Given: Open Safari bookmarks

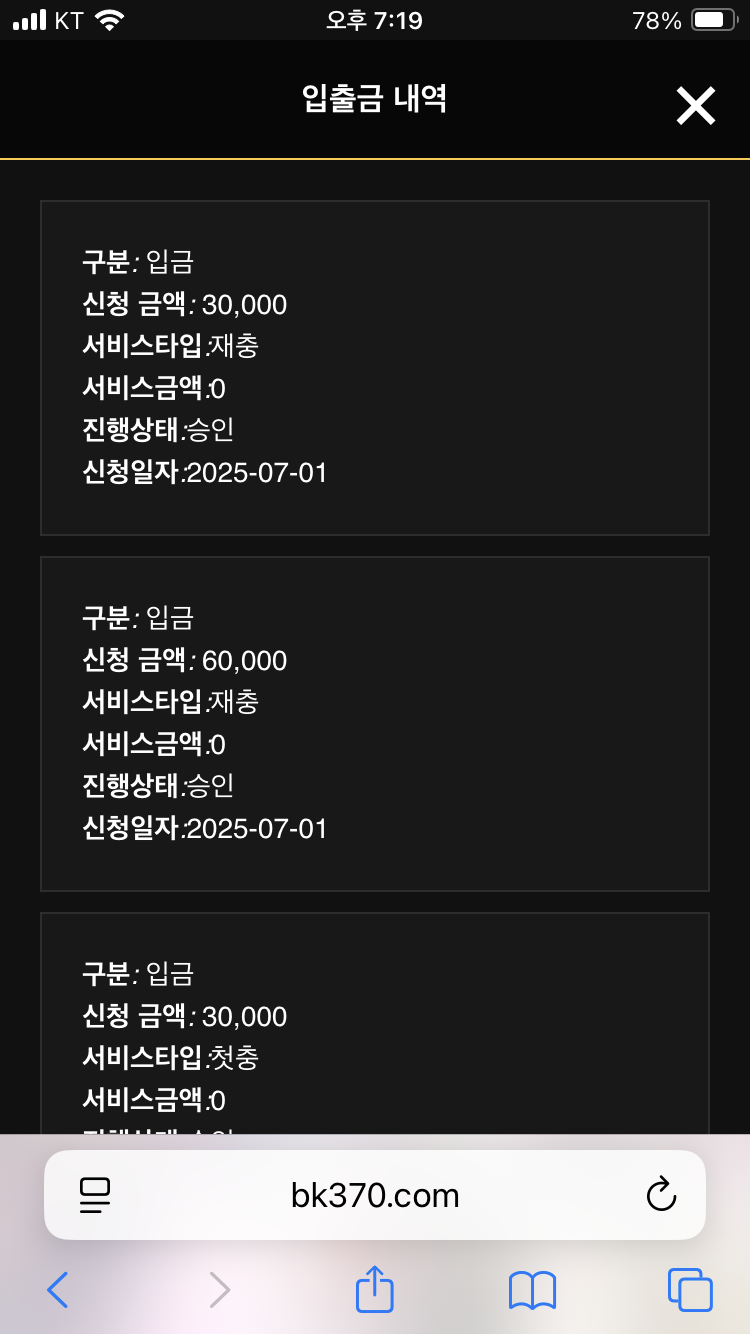Looking at the screenshot, I should point(532,1290).
